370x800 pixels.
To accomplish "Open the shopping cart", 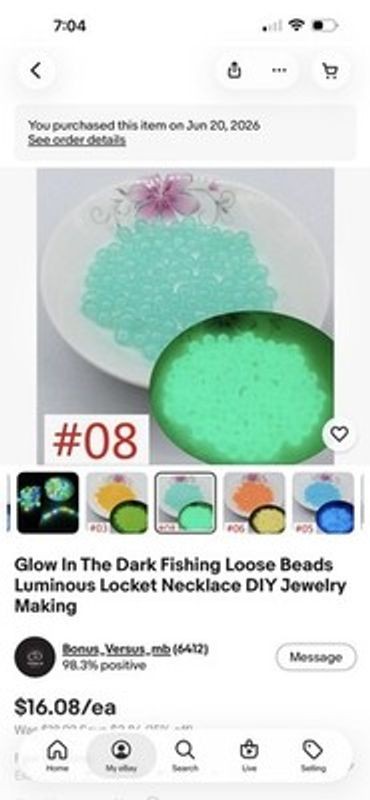I will (x=331, y=71).
